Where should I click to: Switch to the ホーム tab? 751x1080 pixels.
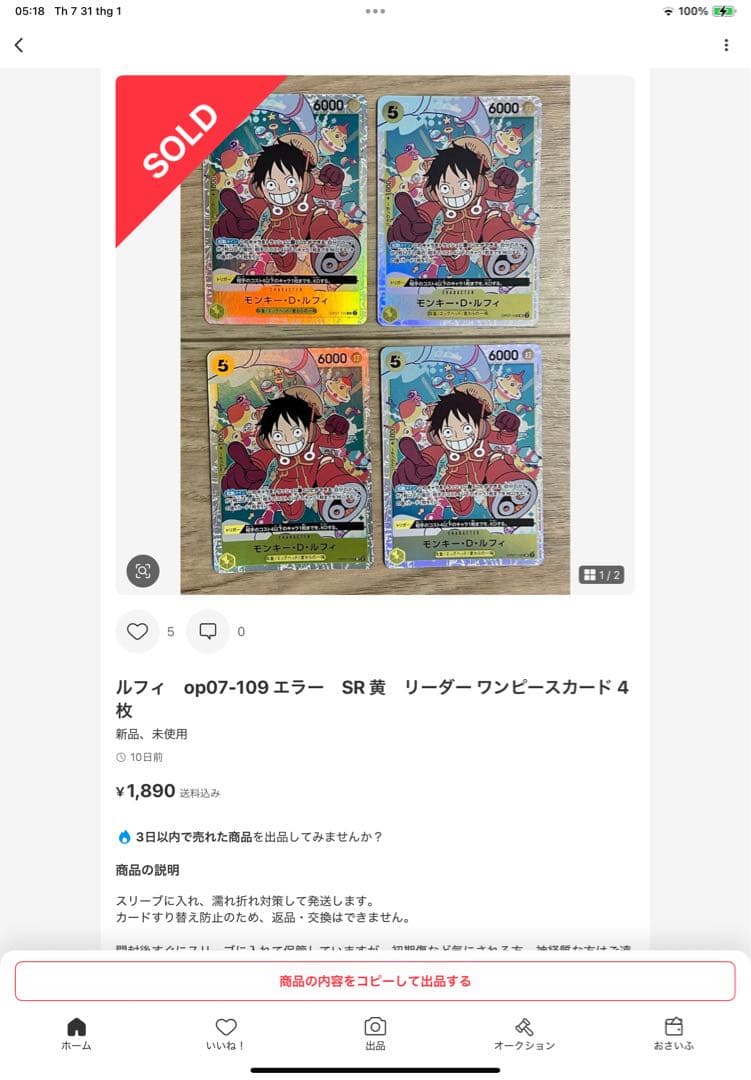[x=76, y=1033]
